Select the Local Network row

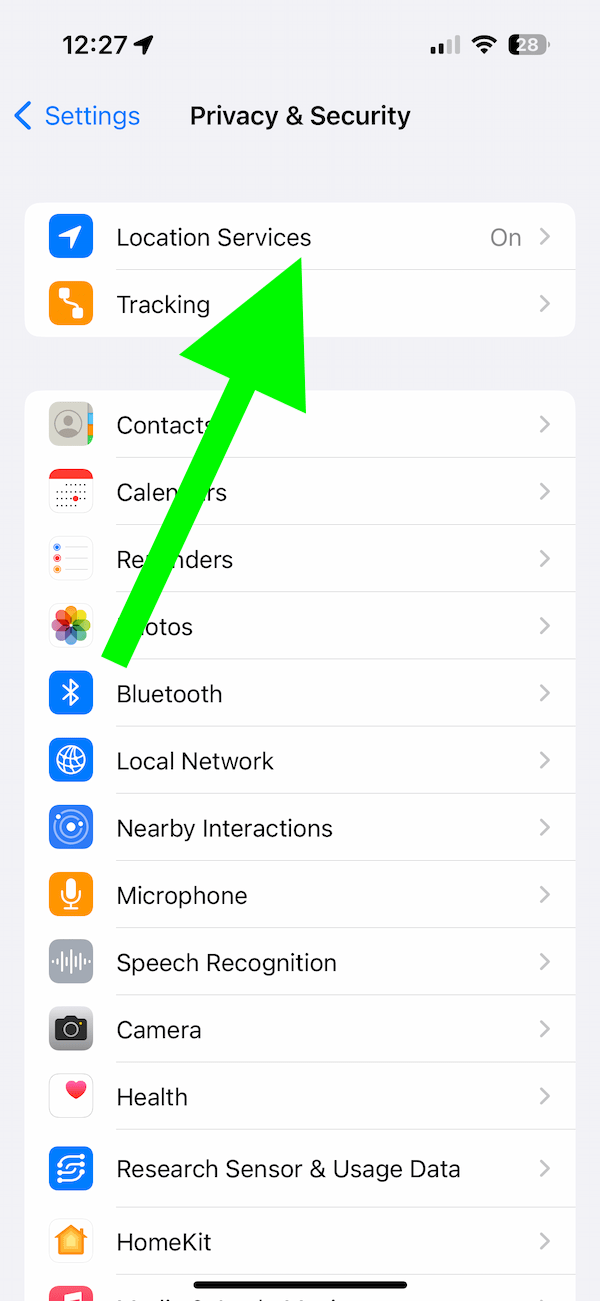[x=300, y=760]
